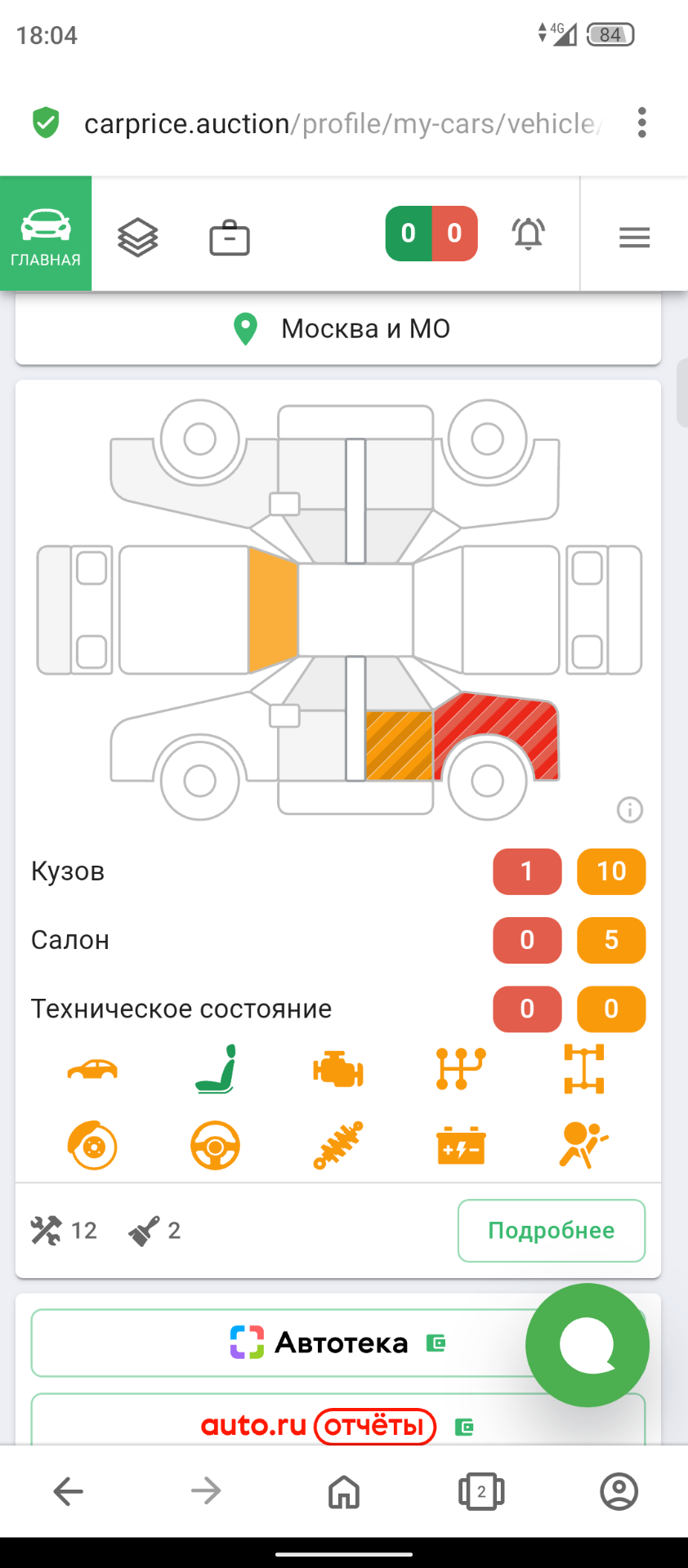
Task: Go to browser home page
Action: (344, 1492)
